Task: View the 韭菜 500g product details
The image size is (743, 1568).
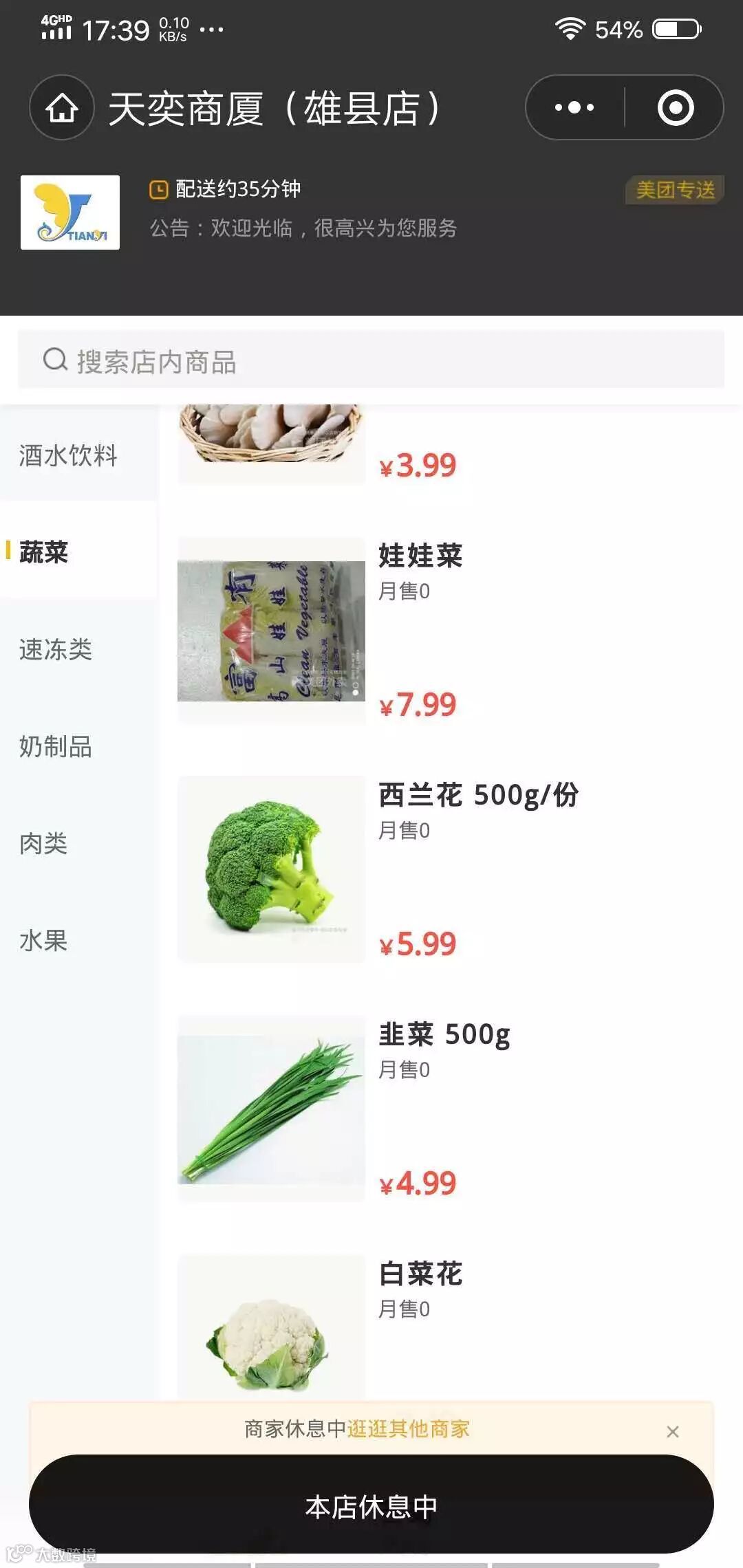Action: pos(444,1034)
